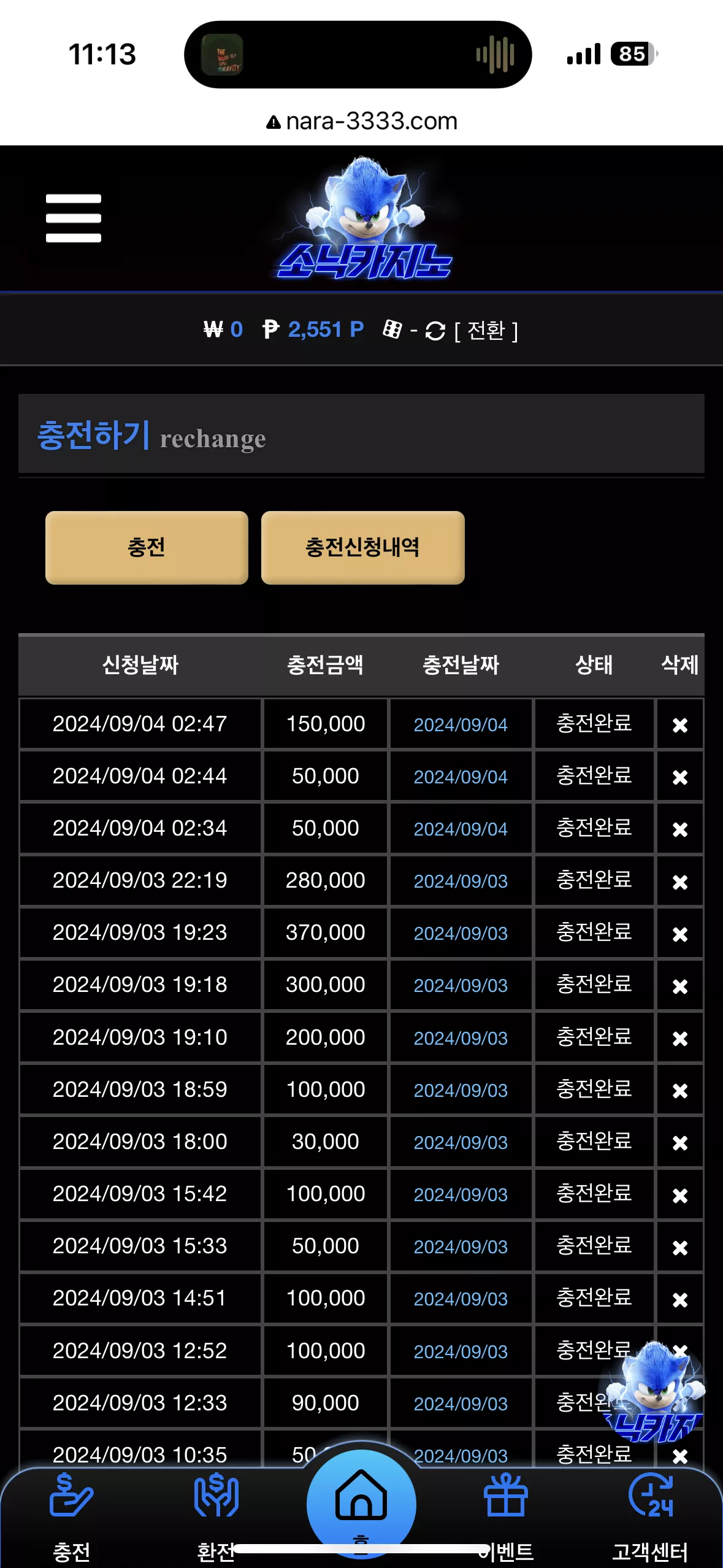Image resolution: width=723 pixels, height=1568 pixels.
Task: Select the 충전 button
Action: (147, 547)
